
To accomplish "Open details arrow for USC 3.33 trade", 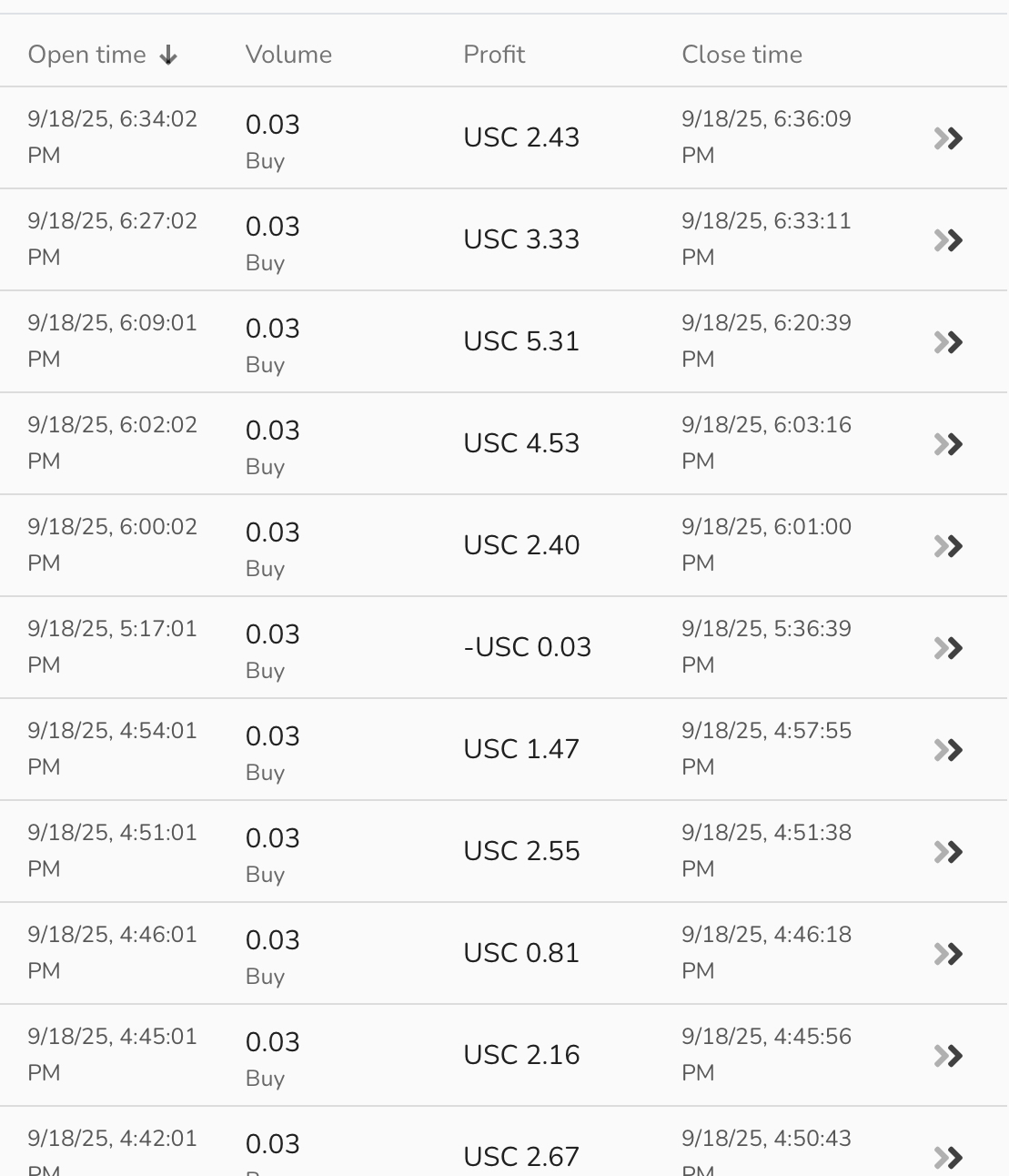I will tap(948, 240).
